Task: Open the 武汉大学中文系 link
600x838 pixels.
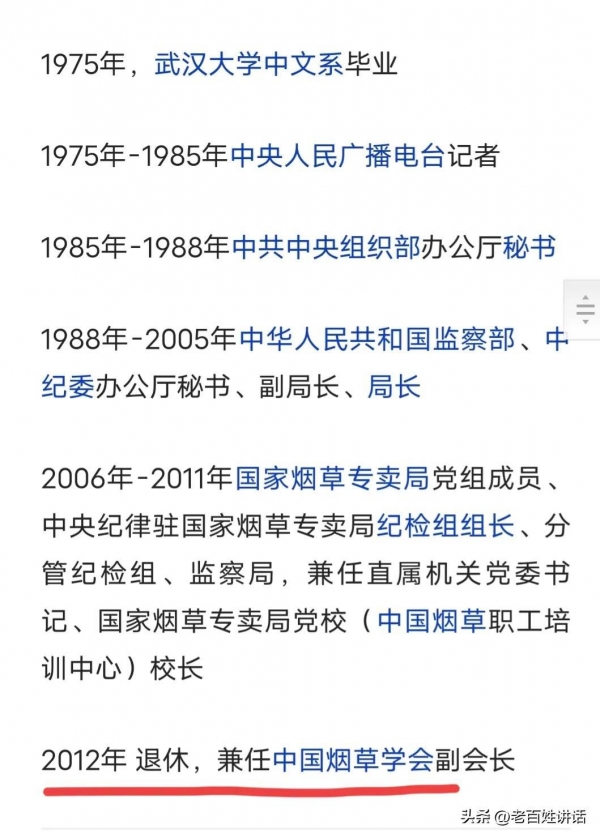Action: coord(248,66)
